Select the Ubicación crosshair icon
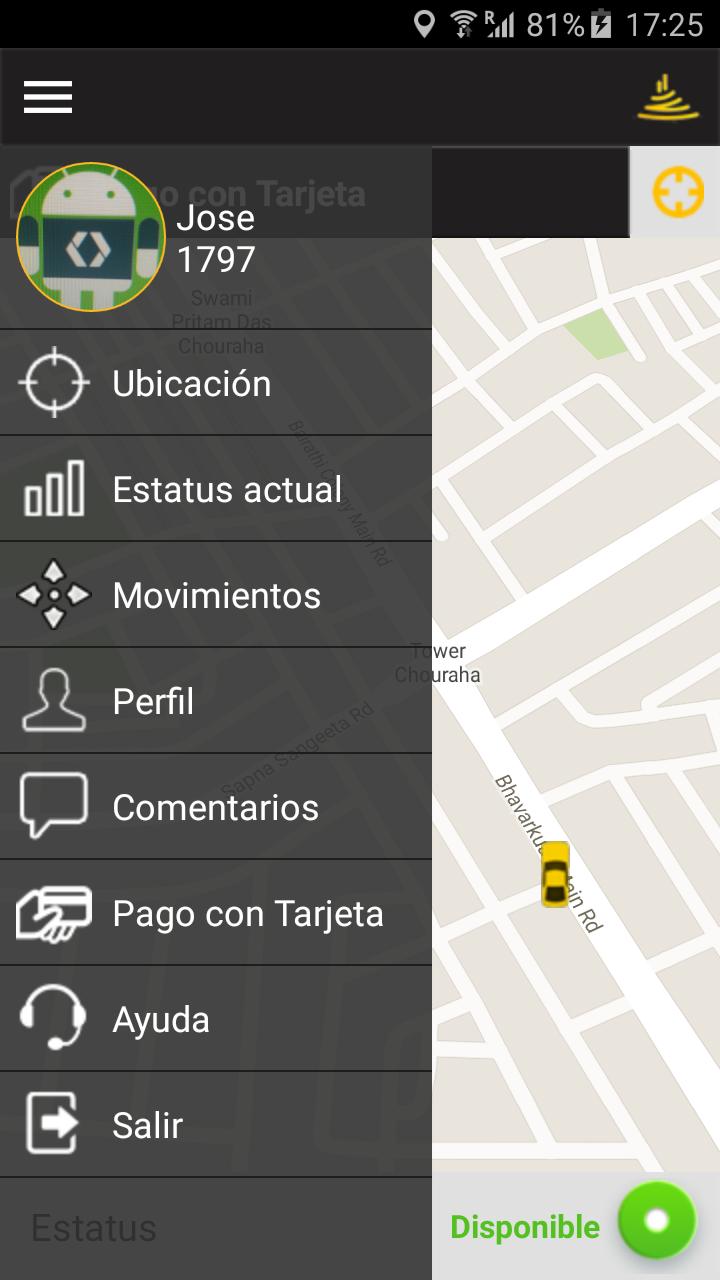Screen dimensions: 720x1280 56,383
